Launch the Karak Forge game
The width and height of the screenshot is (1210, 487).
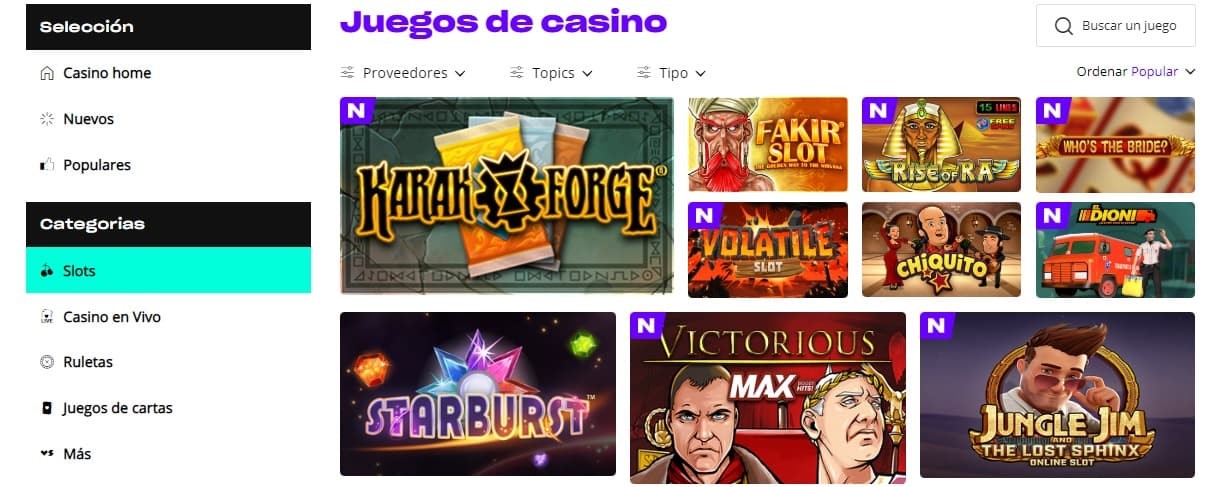coord(506,196)
